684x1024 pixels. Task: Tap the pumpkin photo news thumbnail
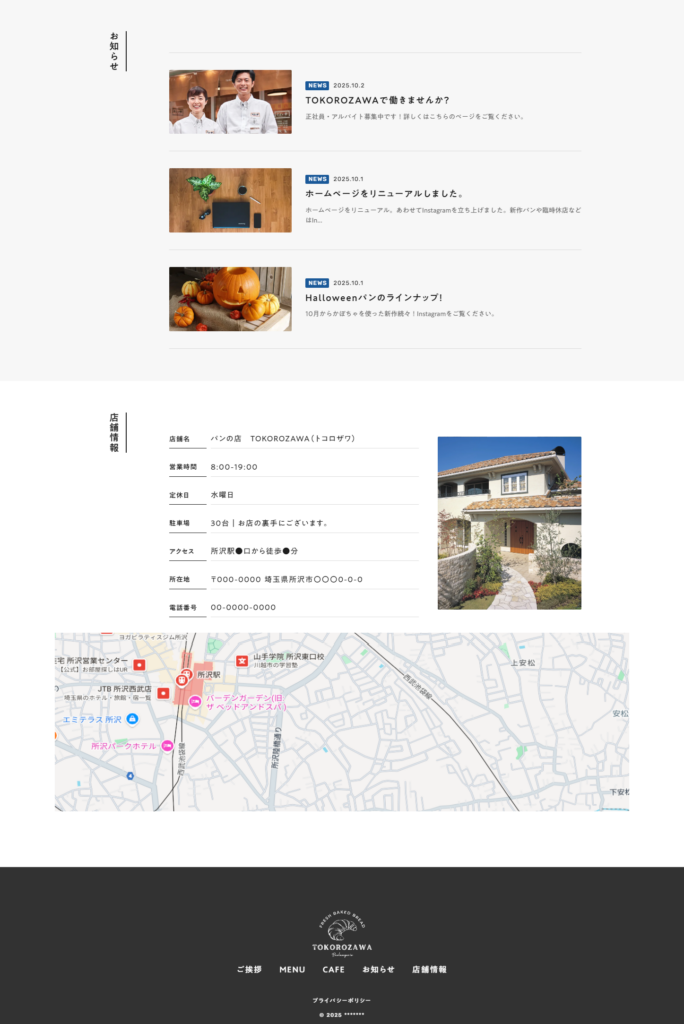click(230, 298)
